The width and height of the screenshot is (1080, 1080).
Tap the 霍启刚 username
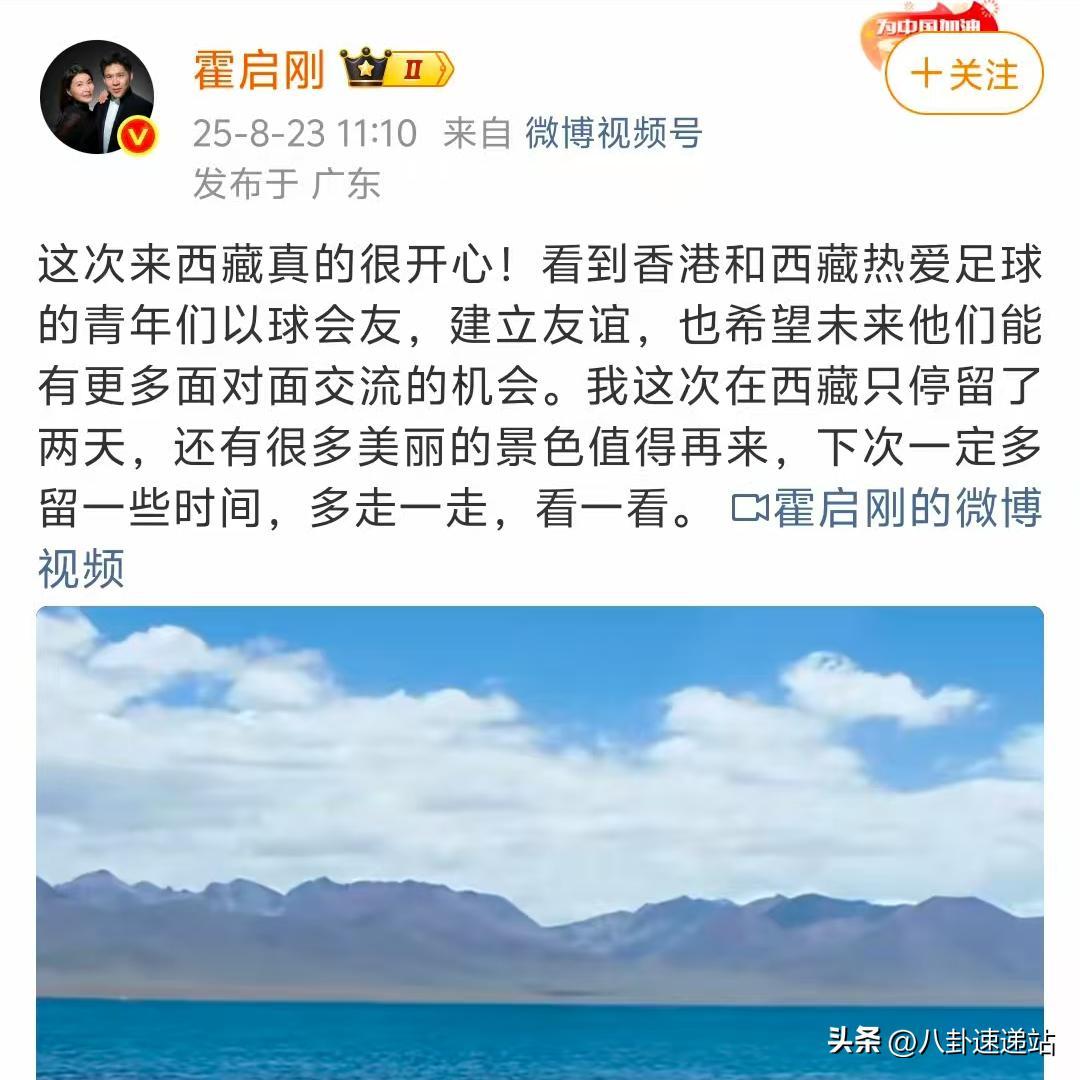pos(259,70)
